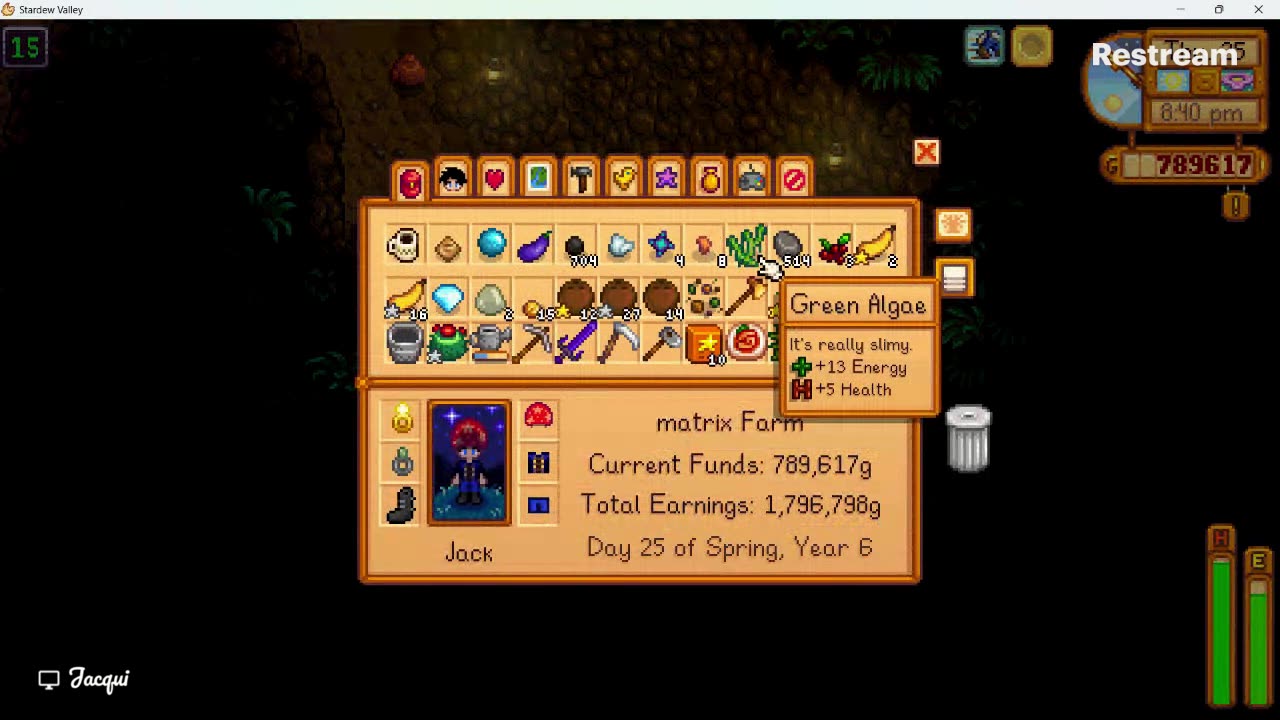This screenshot has width=1280, height=720.
Task: Open the Collections jar tab
Action: 709,180
